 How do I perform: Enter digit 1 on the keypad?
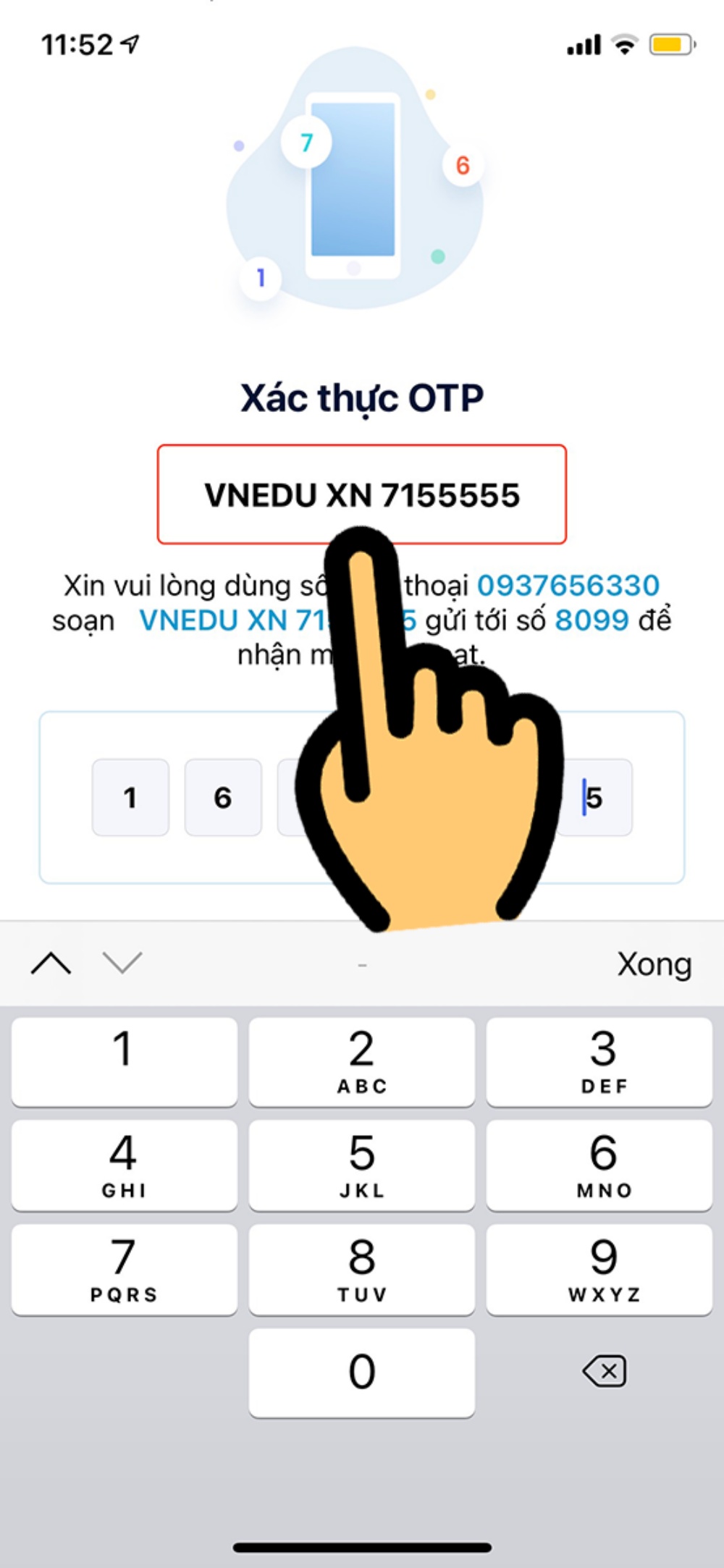tap(124, 1061)
